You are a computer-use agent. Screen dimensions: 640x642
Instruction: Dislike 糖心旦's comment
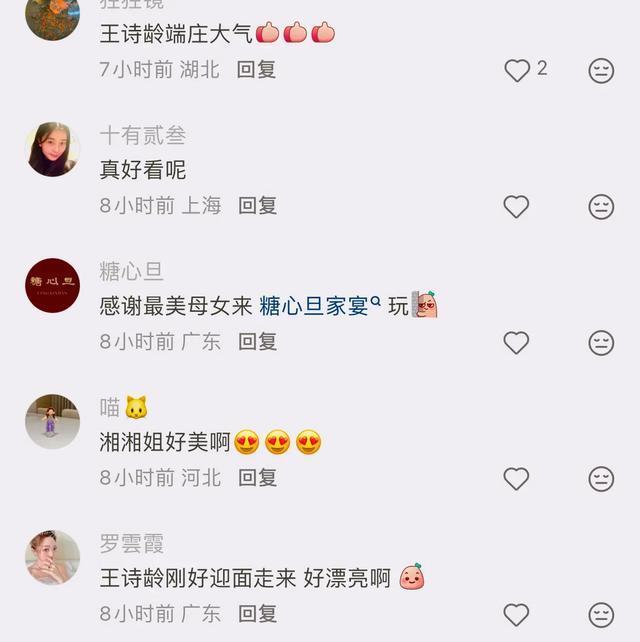pos(601,342)
